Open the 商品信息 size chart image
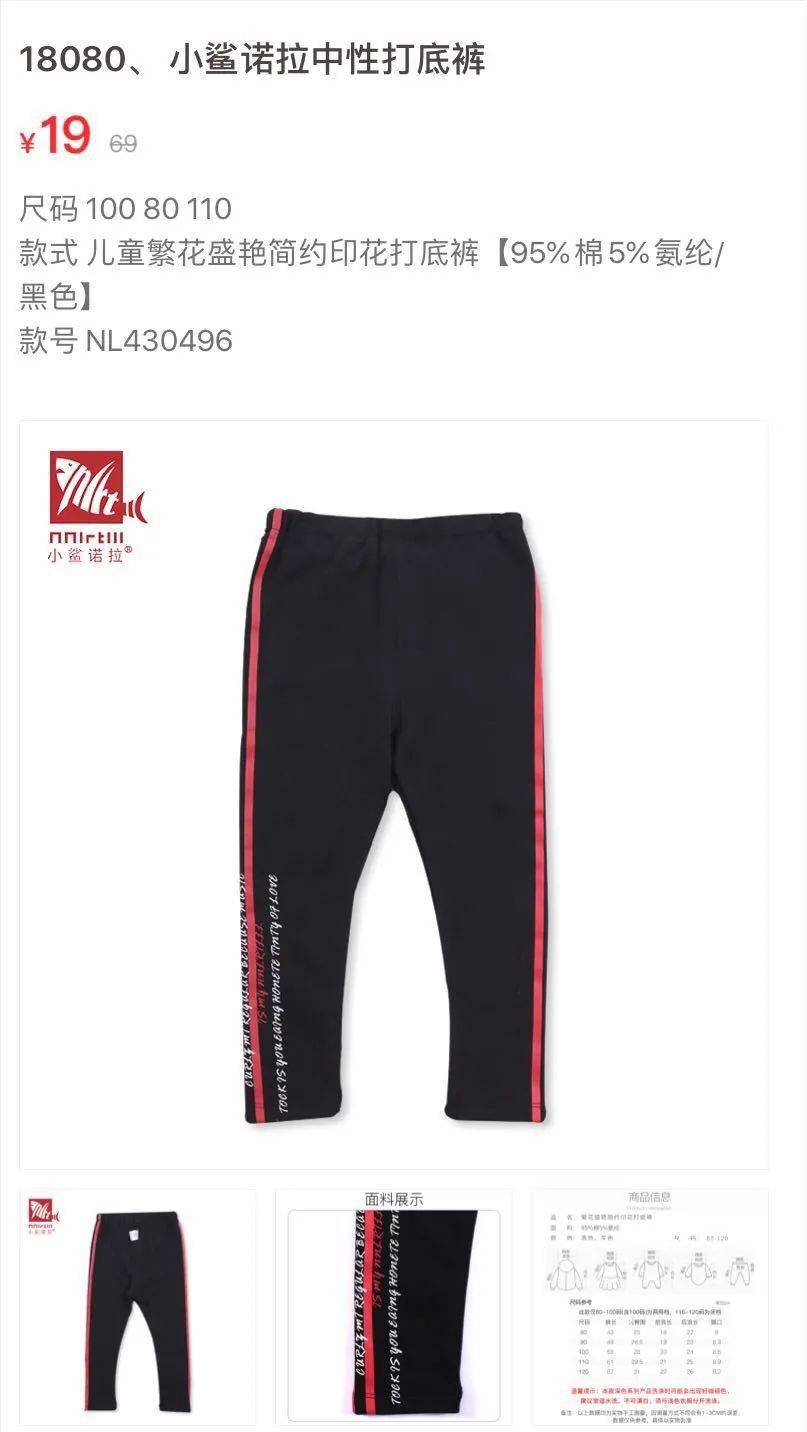 click(x=650, y=1306)
